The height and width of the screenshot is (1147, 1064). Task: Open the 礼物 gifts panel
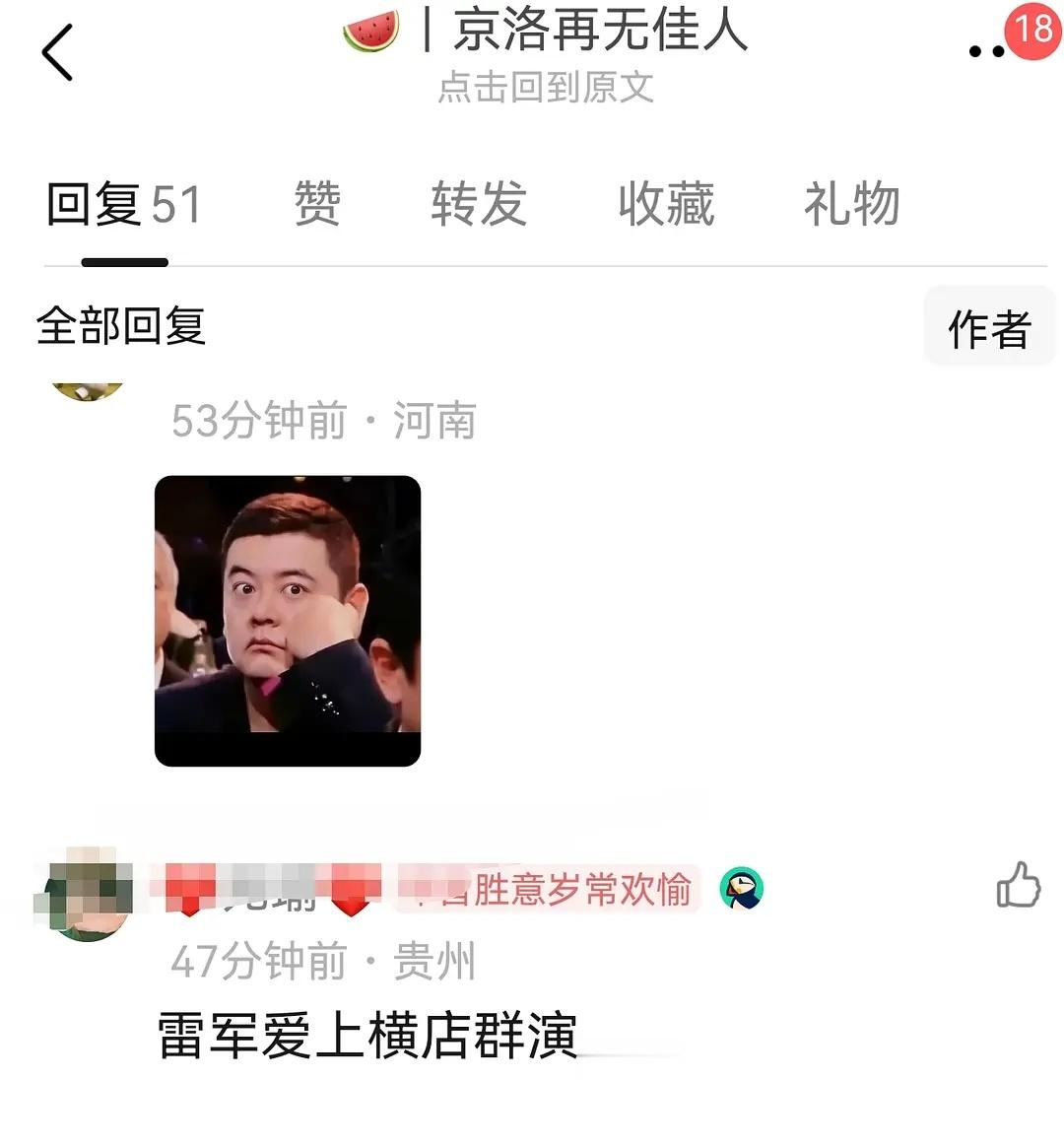[851, 204]
